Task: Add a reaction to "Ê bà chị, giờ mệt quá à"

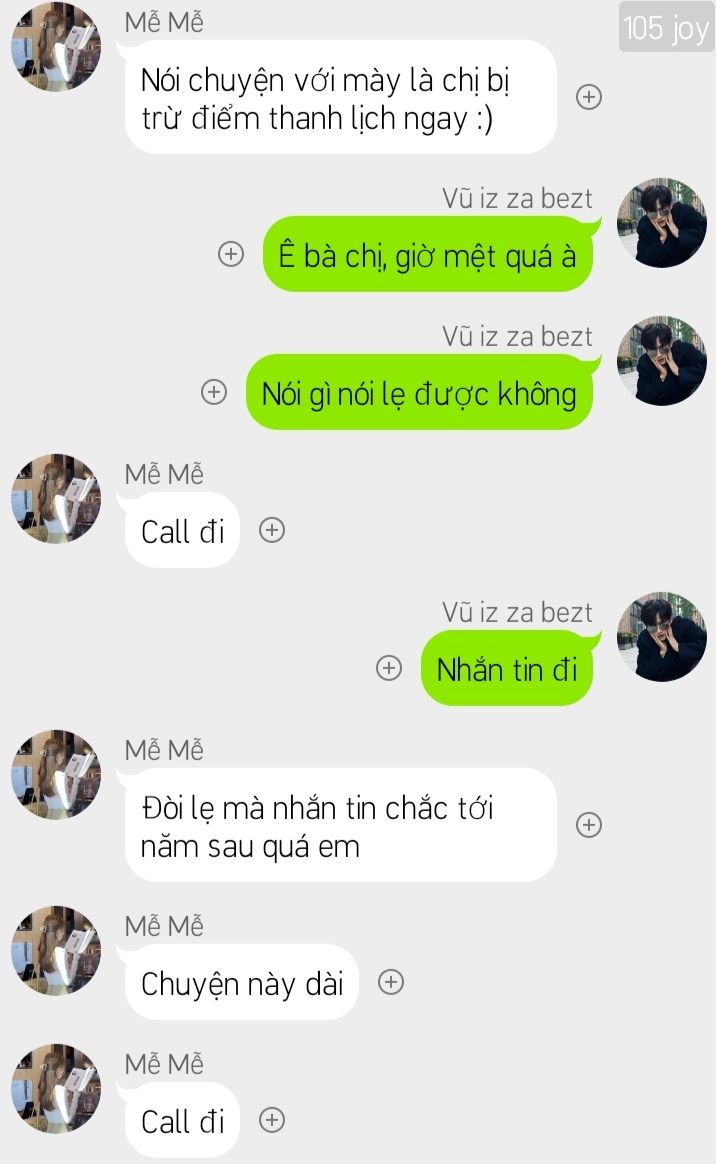Action: [231, 254]
